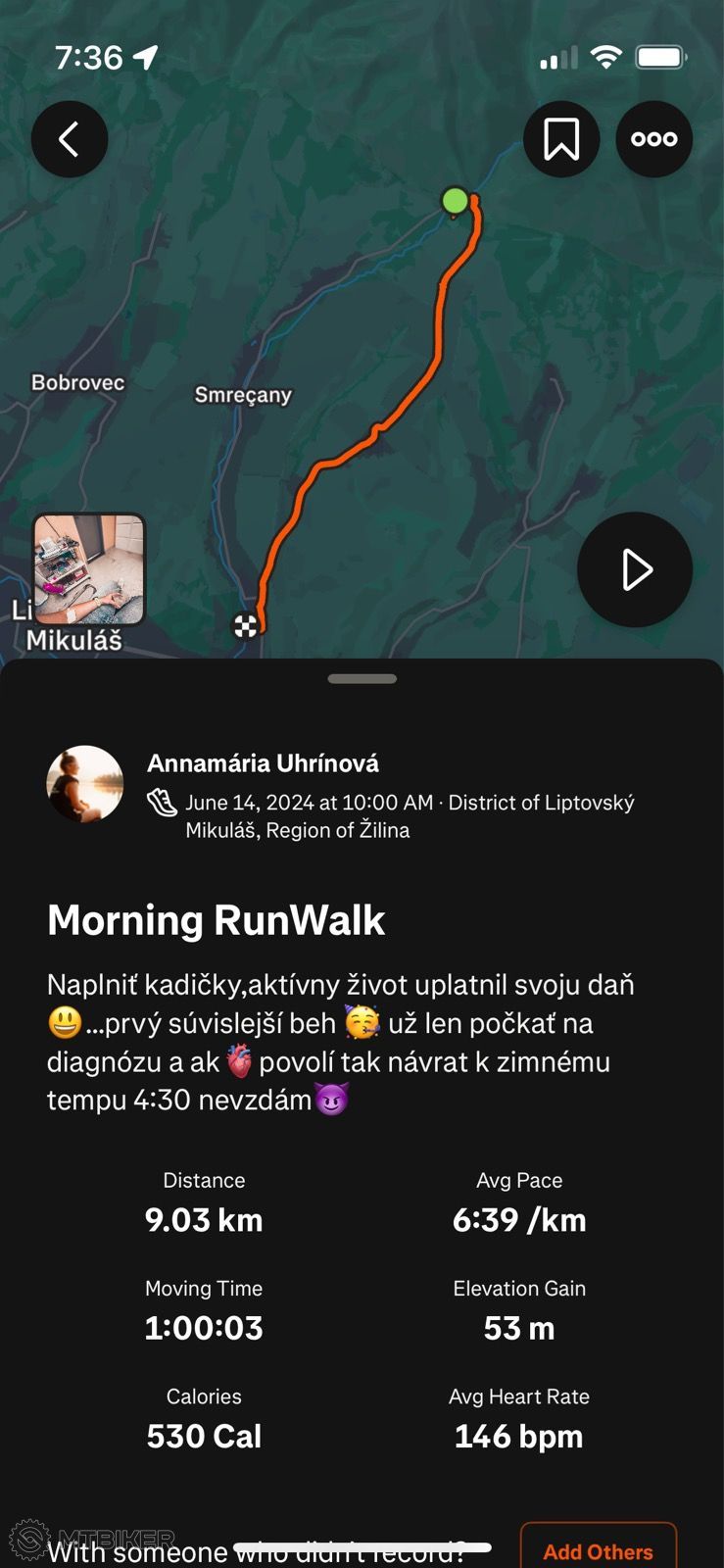Bookmark this activity route
724x1568 pixels.
click(561, 139)
